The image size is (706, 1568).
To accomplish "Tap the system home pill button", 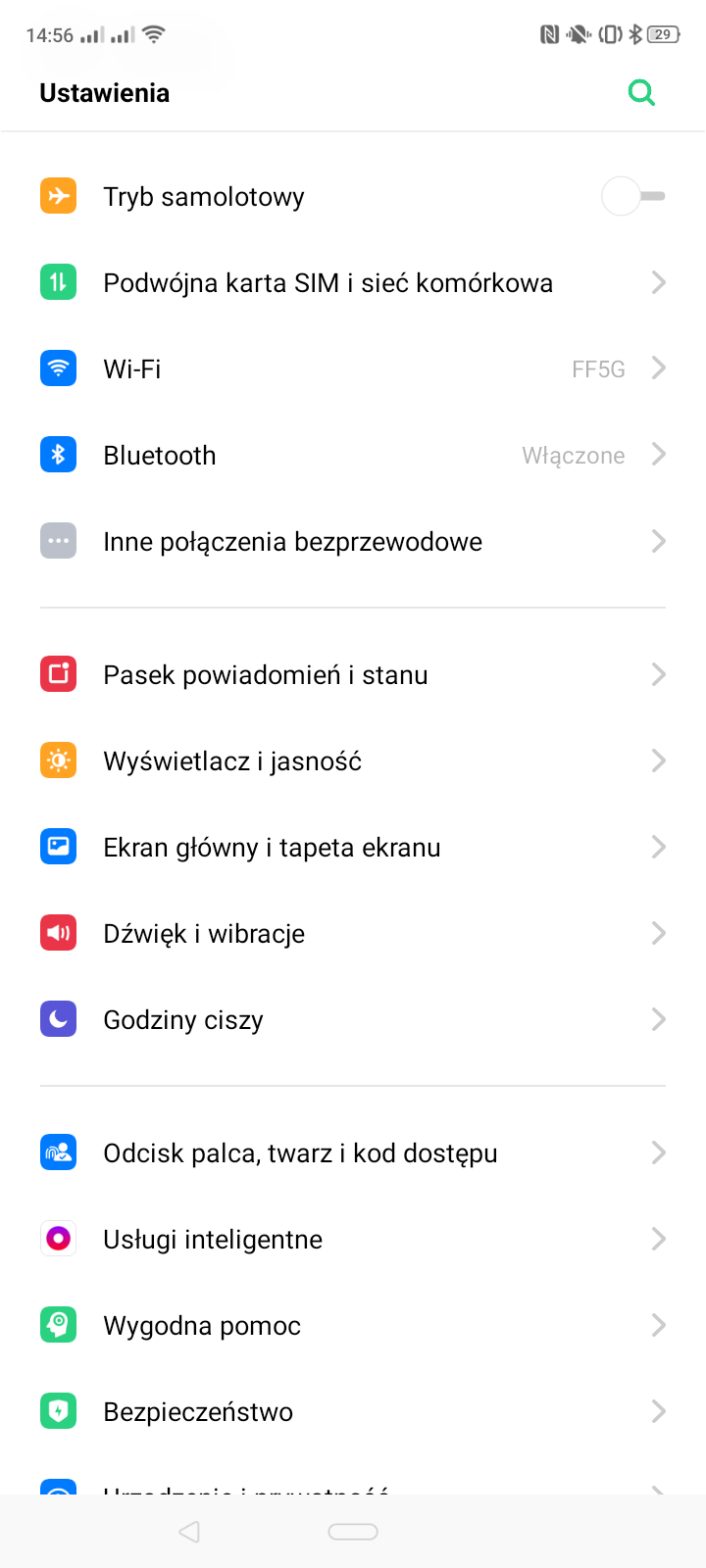I will [353, 1532].
